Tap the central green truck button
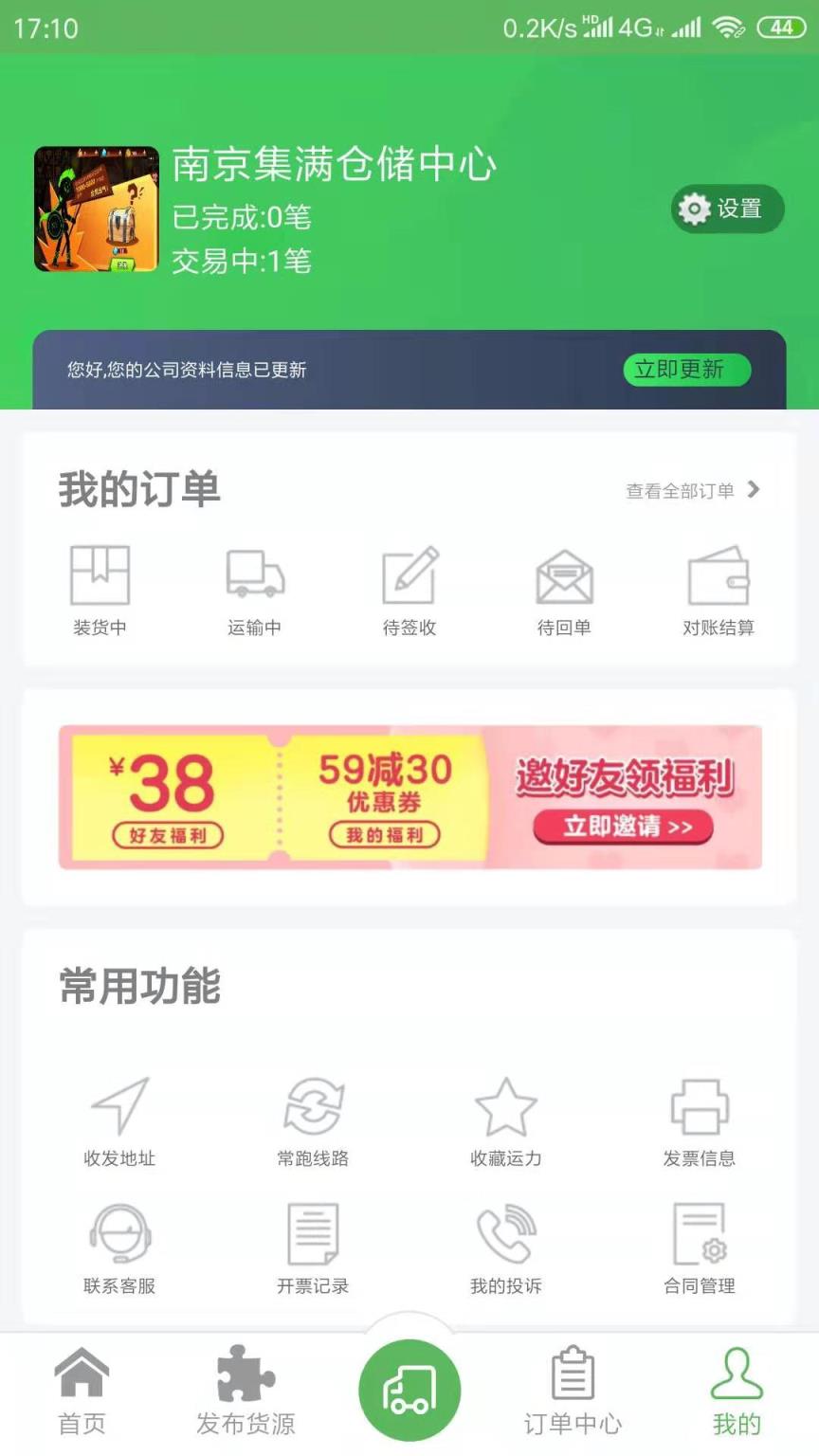The height and width of the screenshot is (1456, 819). 409,1388
